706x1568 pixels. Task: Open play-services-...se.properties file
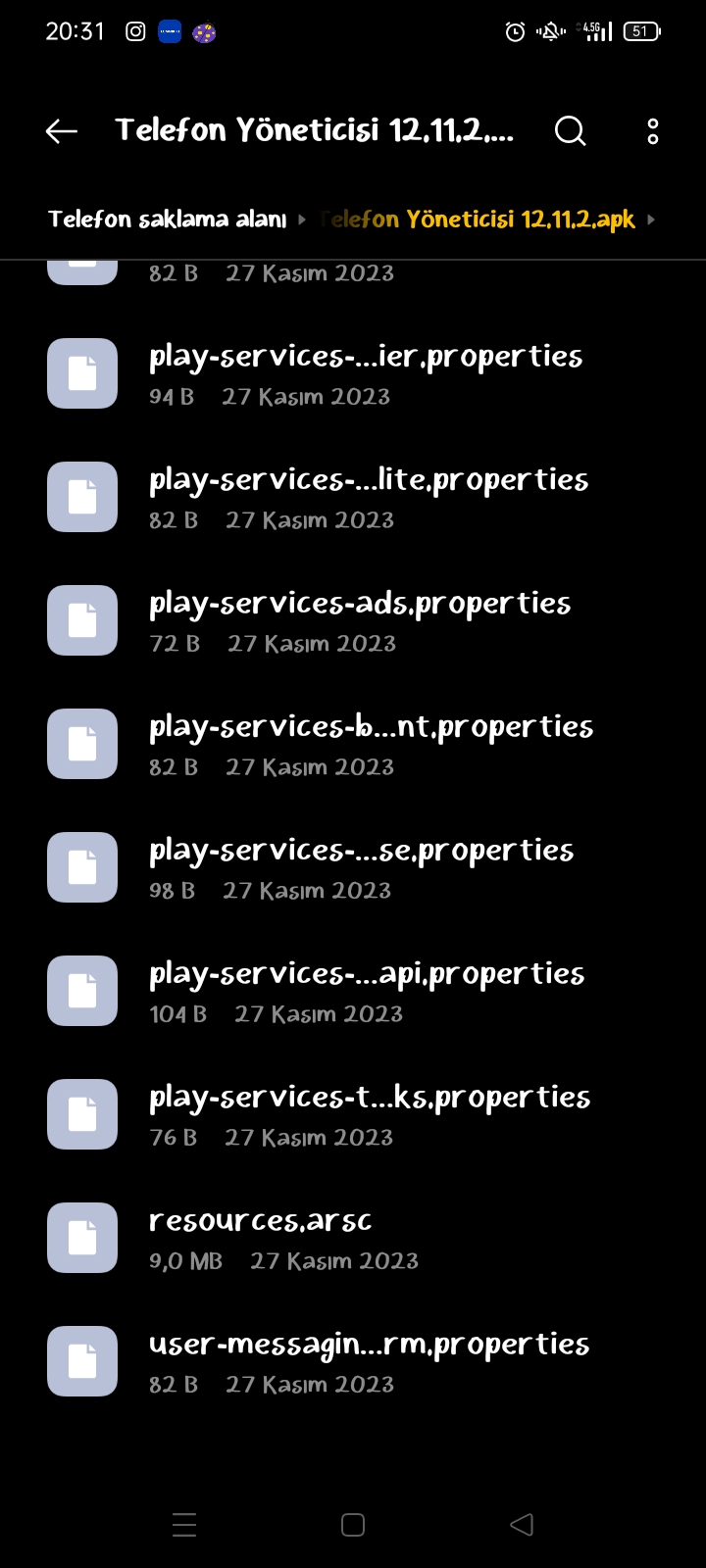353,867
